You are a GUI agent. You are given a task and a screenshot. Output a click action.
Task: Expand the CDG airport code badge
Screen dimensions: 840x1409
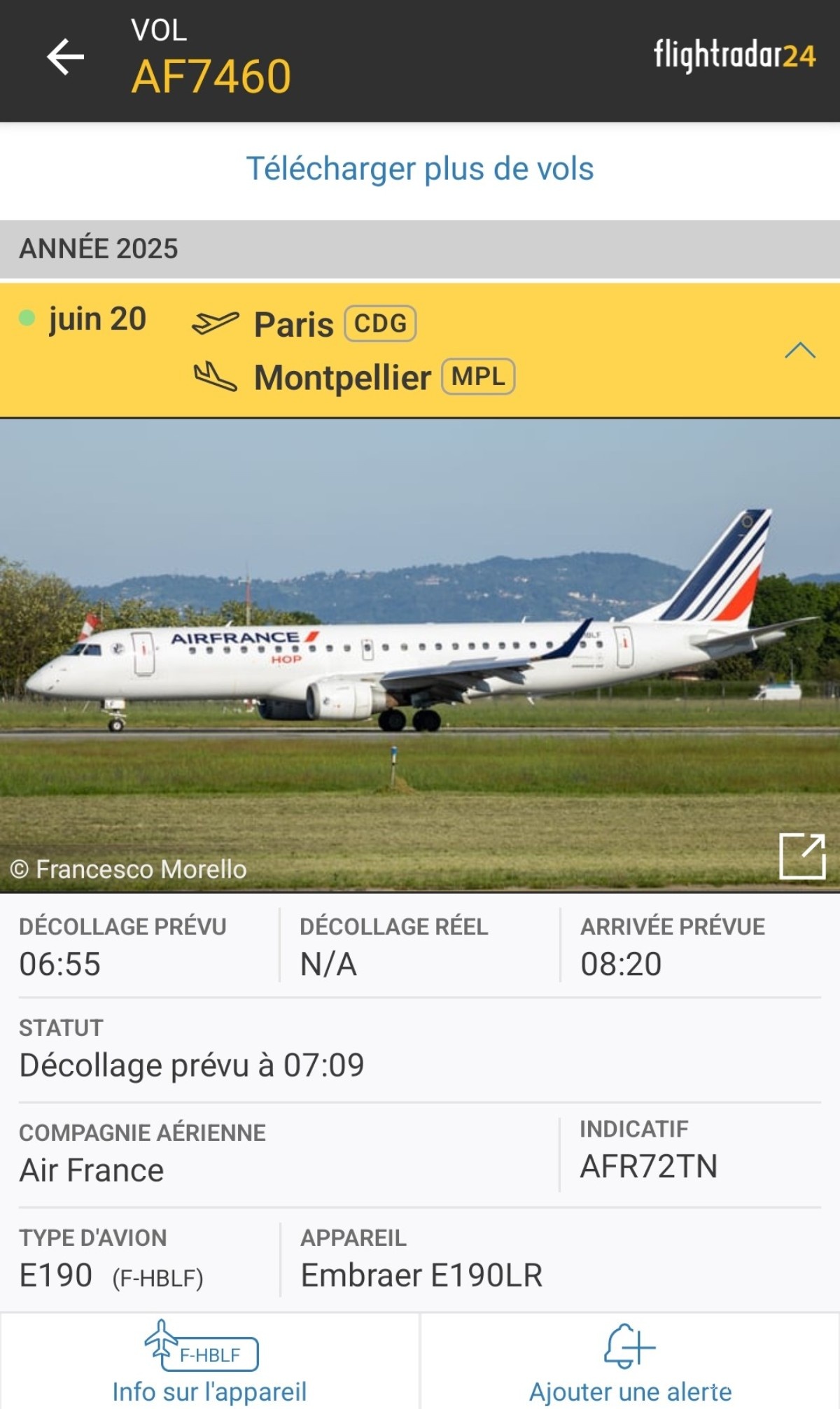click(x=379, y=323)
